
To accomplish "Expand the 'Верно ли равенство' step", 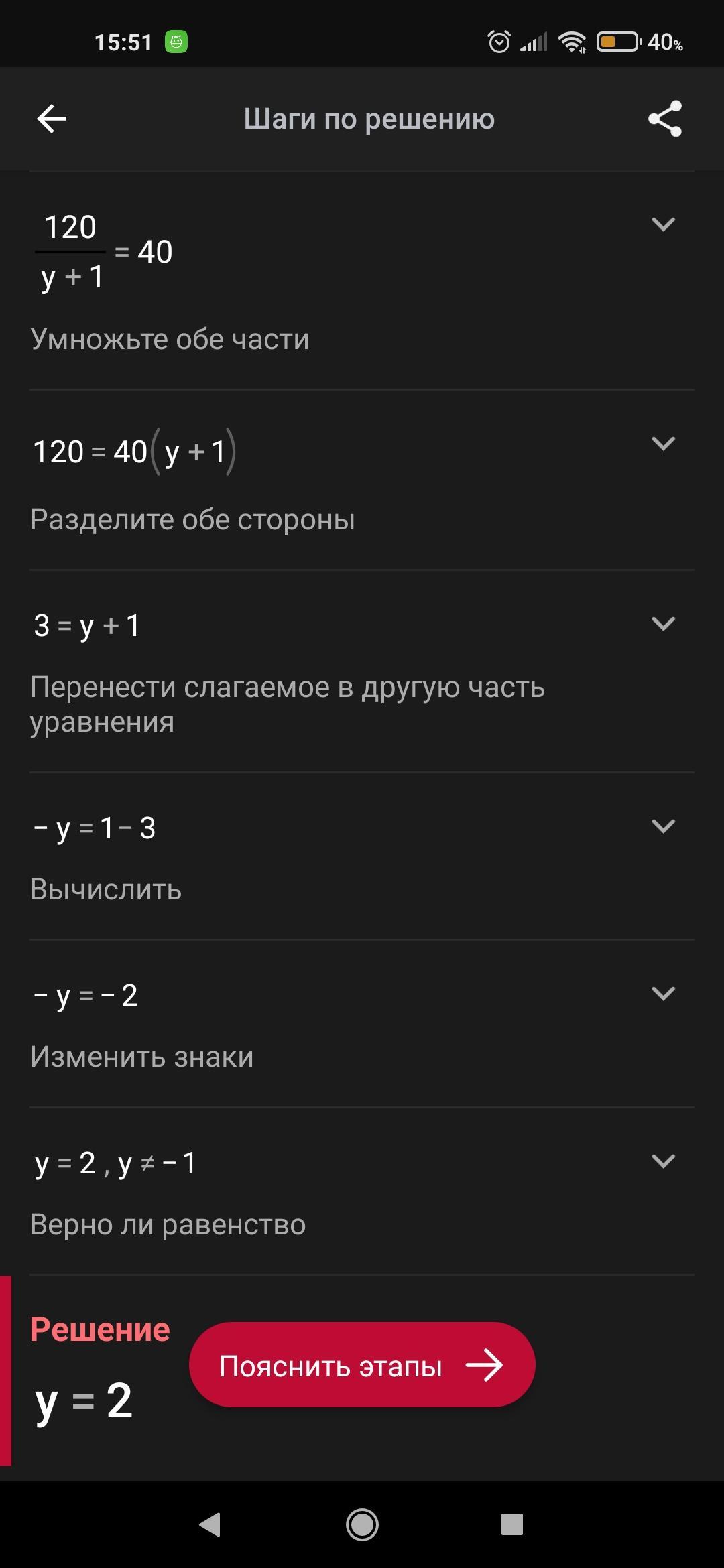I will 663,1161.
